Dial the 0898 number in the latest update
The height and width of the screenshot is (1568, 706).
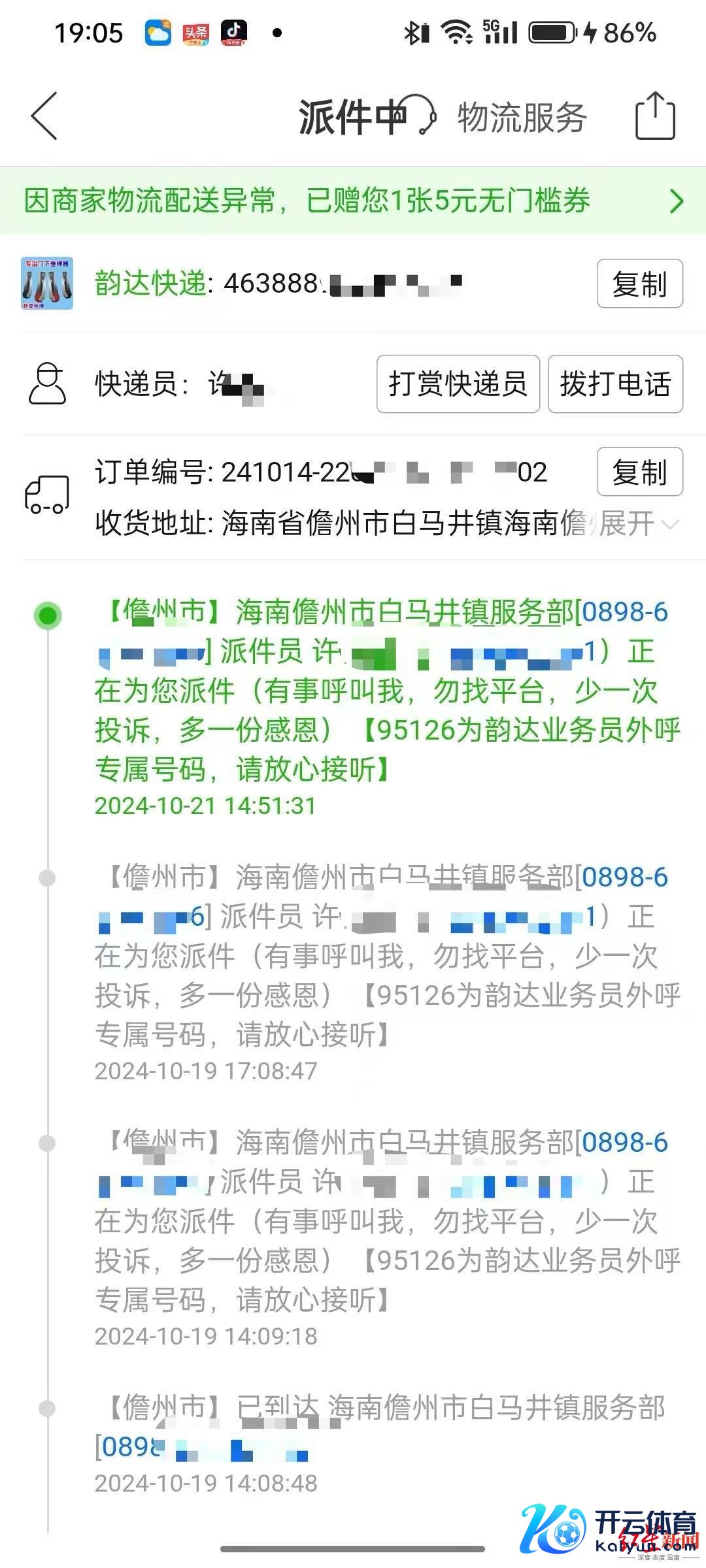[624, 613]
